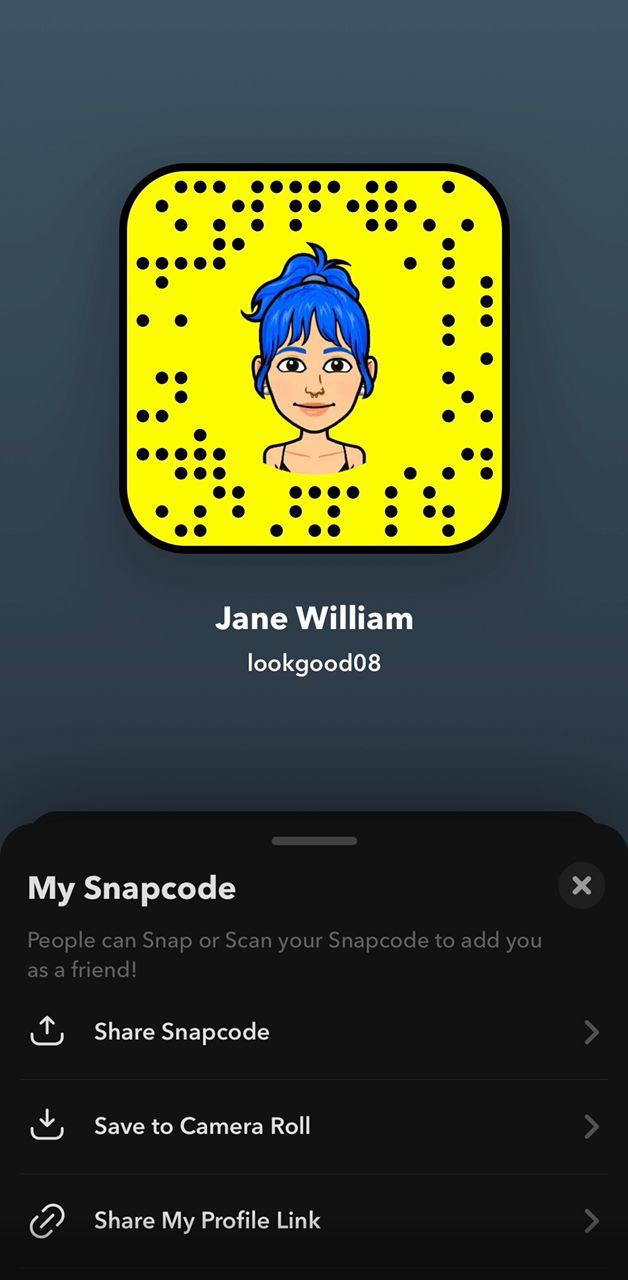Viewport: 628px width, 1280px height.
Task: Select Share My Profile Link
Action: coord(313,1220)
